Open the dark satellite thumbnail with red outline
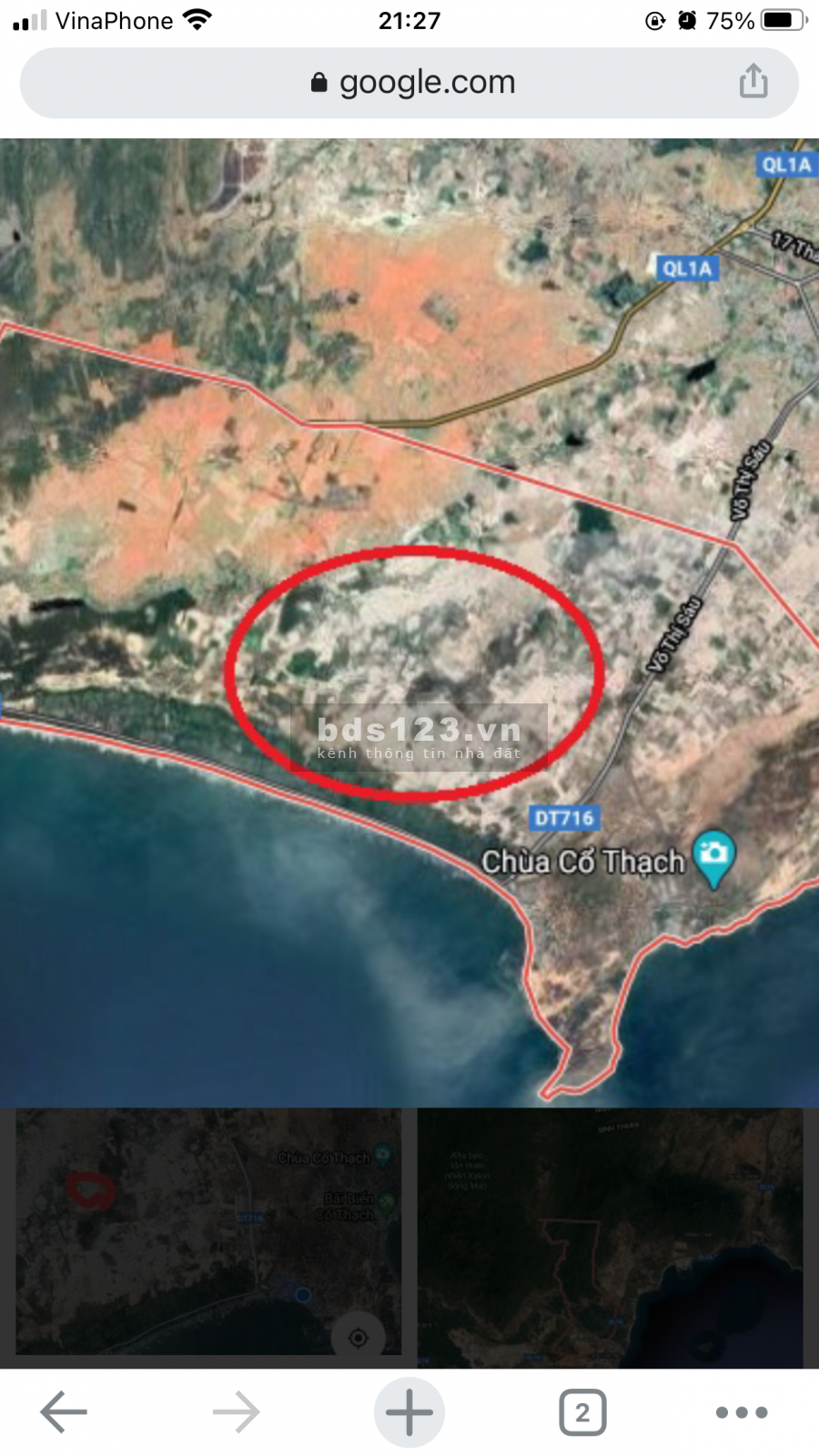 (610, 1238)
